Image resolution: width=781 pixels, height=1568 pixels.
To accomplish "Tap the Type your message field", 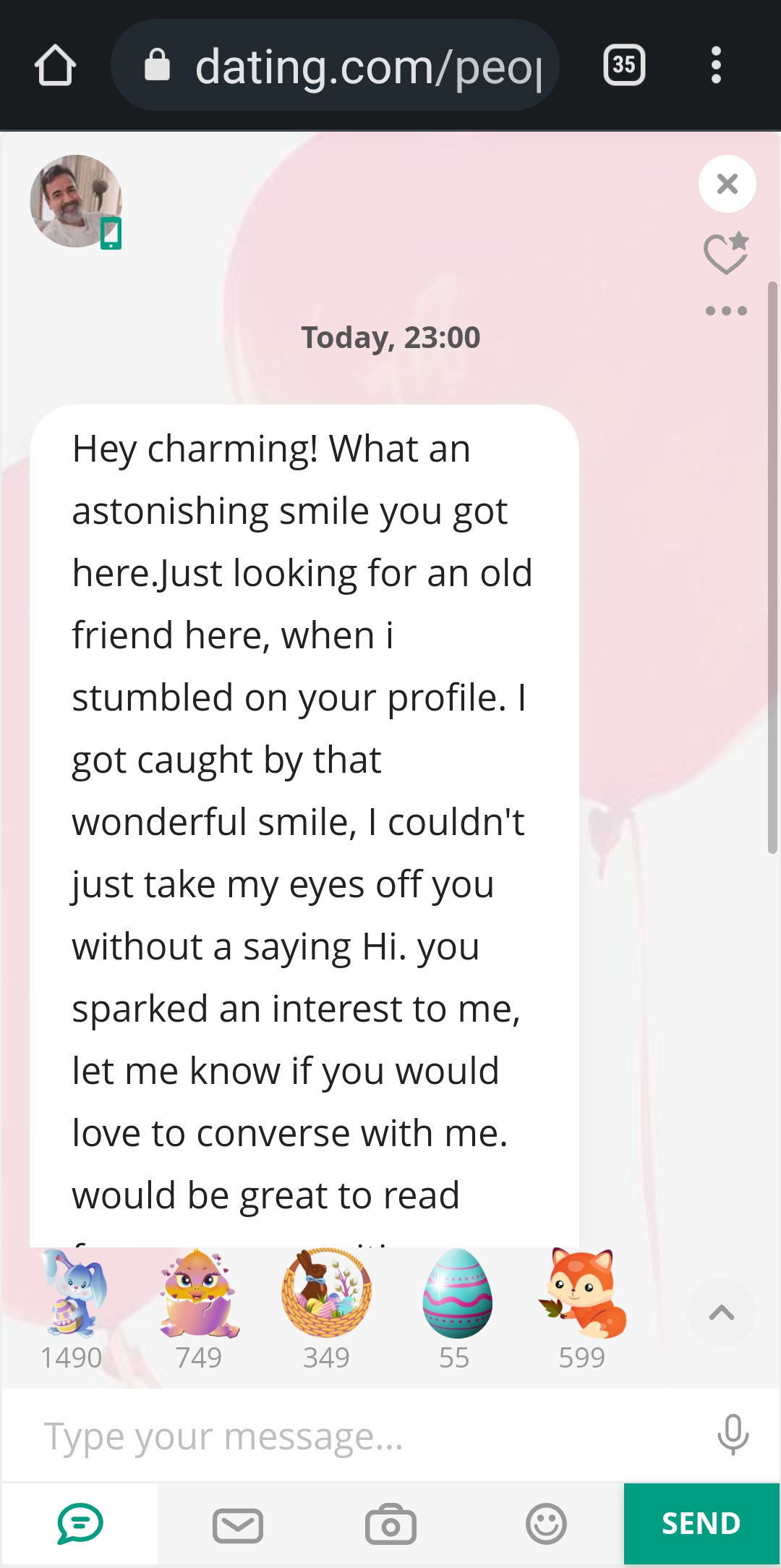I will 289,1436.
